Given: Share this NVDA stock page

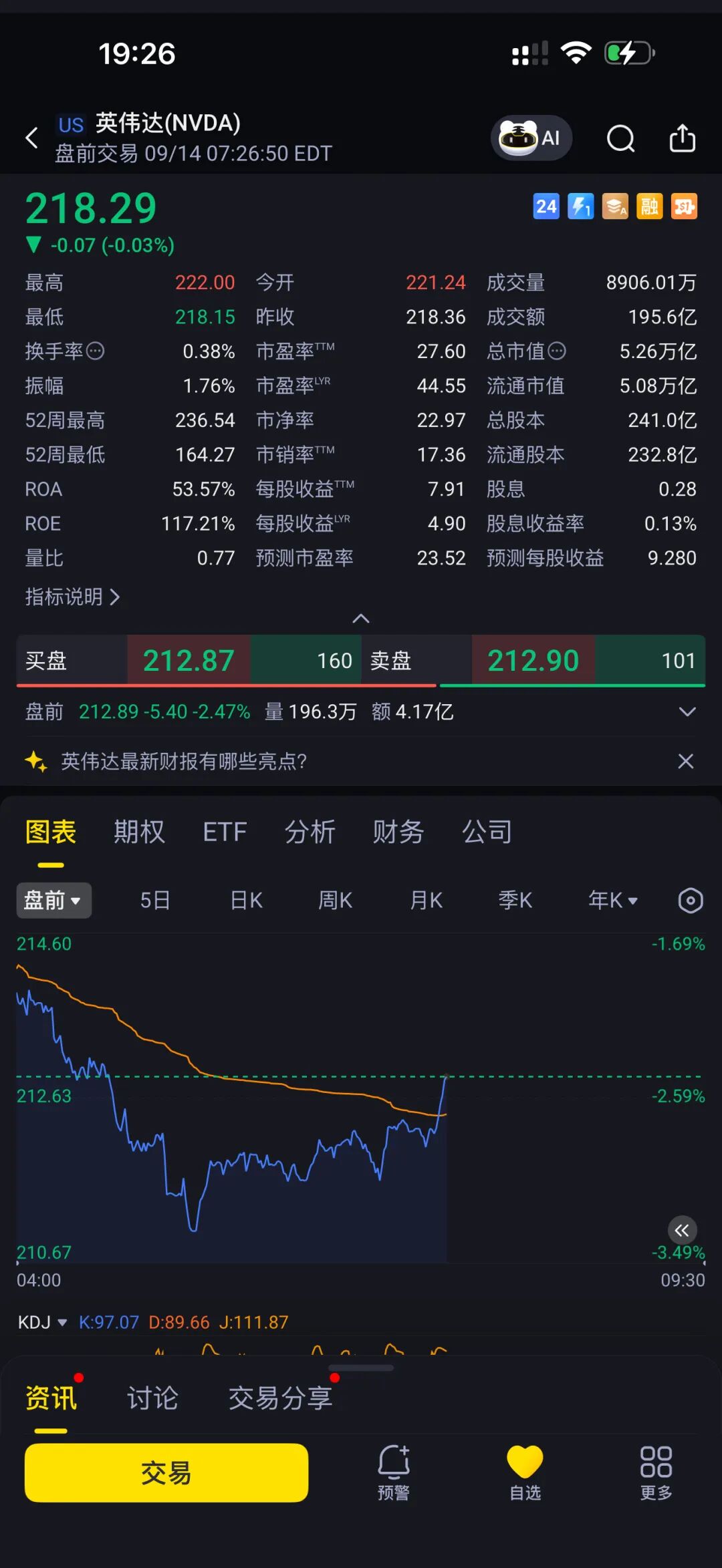Looking at the screenshot, I should tap(683, 138).
